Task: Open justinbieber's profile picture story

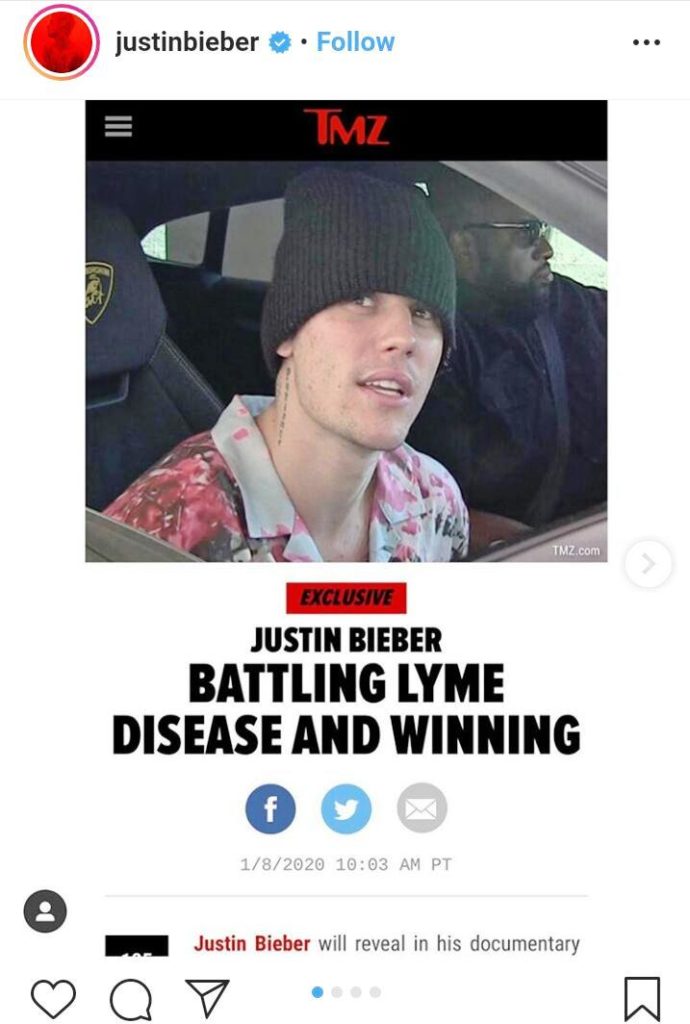Action: pyautogui.click(x=63, y=42)
